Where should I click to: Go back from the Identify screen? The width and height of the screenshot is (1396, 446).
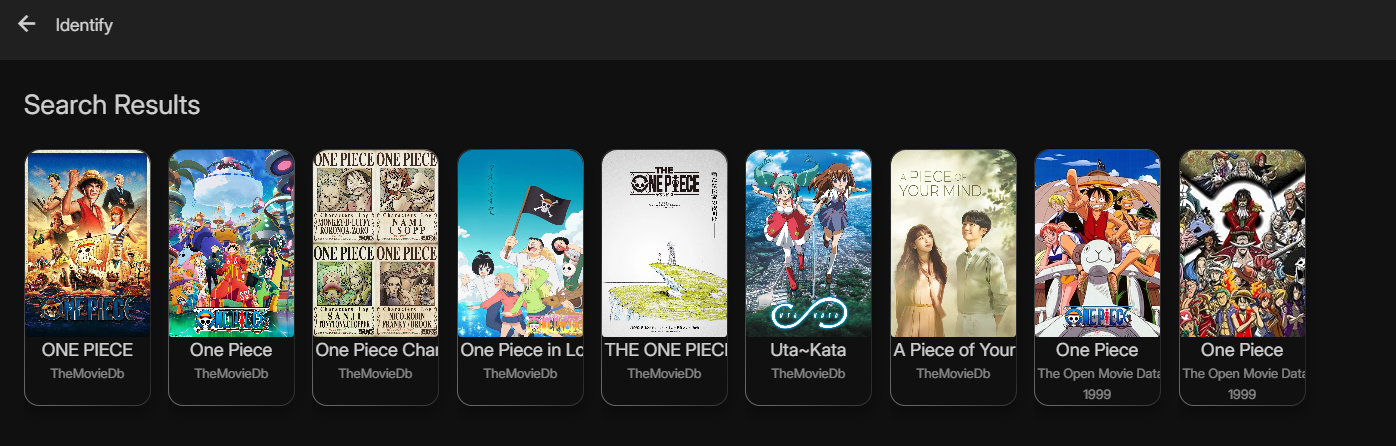click(27, 24)
